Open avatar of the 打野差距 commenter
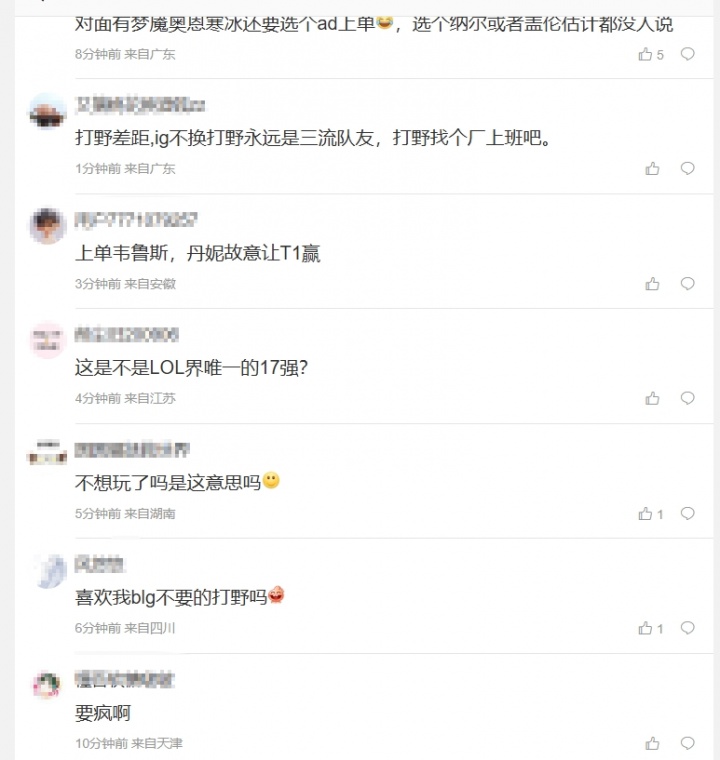This screenshot has width=720, height=760. tap(47, 112)
